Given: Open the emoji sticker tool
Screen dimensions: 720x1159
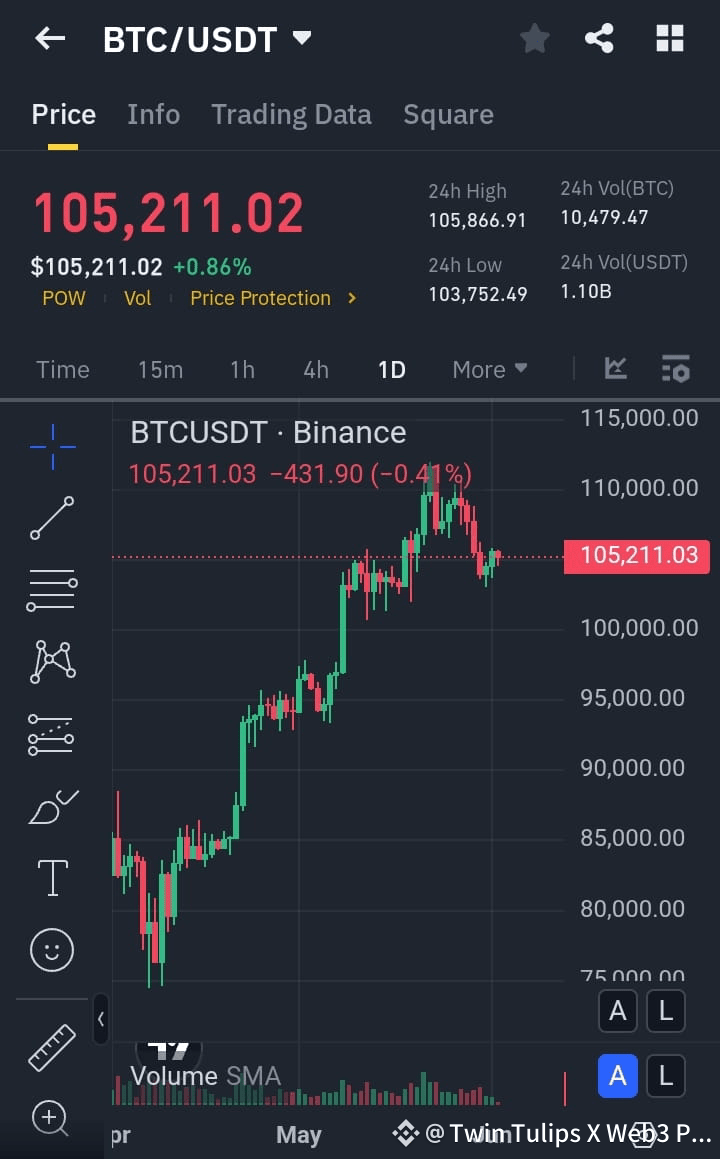Looking at the screenshot, I should click(51, 949).
